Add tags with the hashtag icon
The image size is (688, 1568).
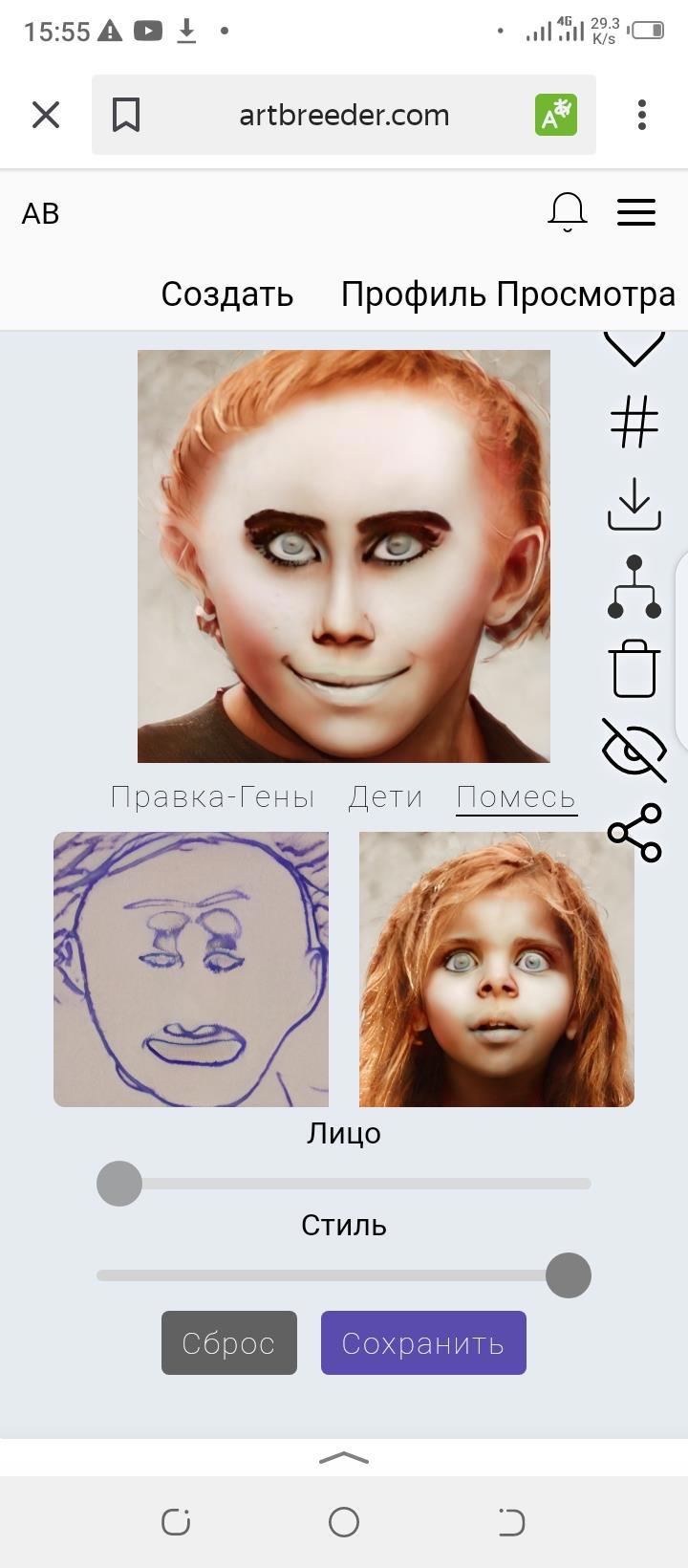(x=634, y=422)
